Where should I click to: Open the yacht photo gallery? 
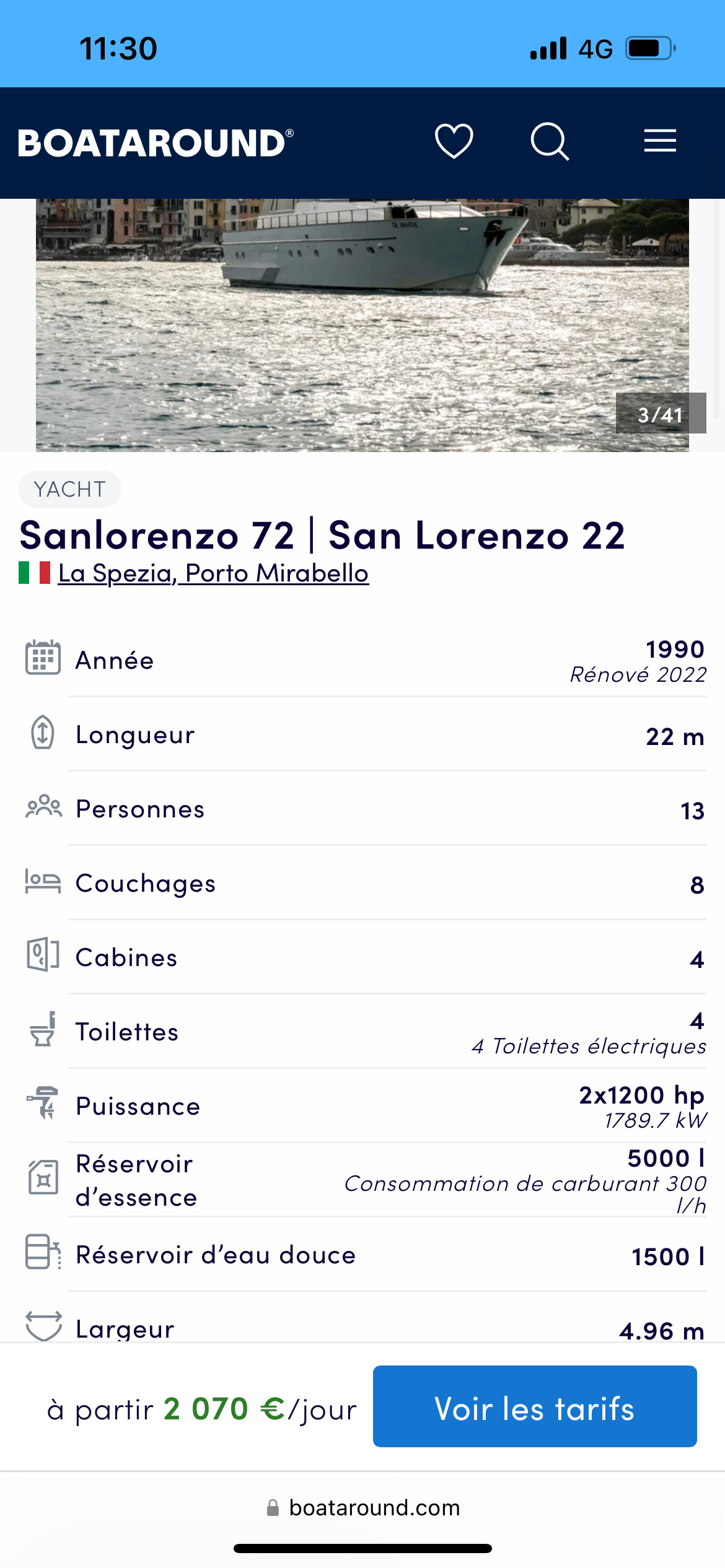[362, 325]
